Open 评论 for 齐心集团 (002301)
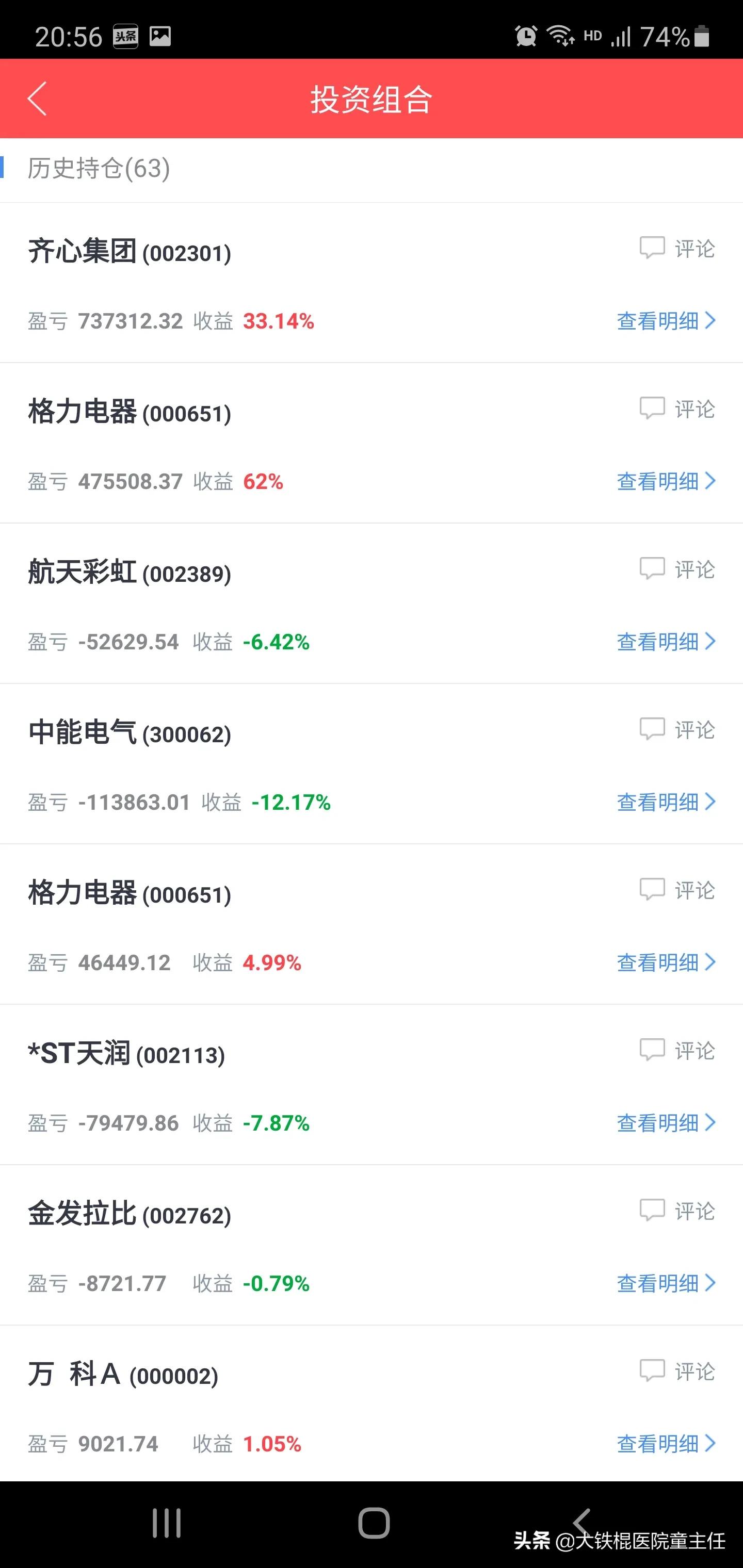The width and height of the screenshot is (743, 1568). 676,248
